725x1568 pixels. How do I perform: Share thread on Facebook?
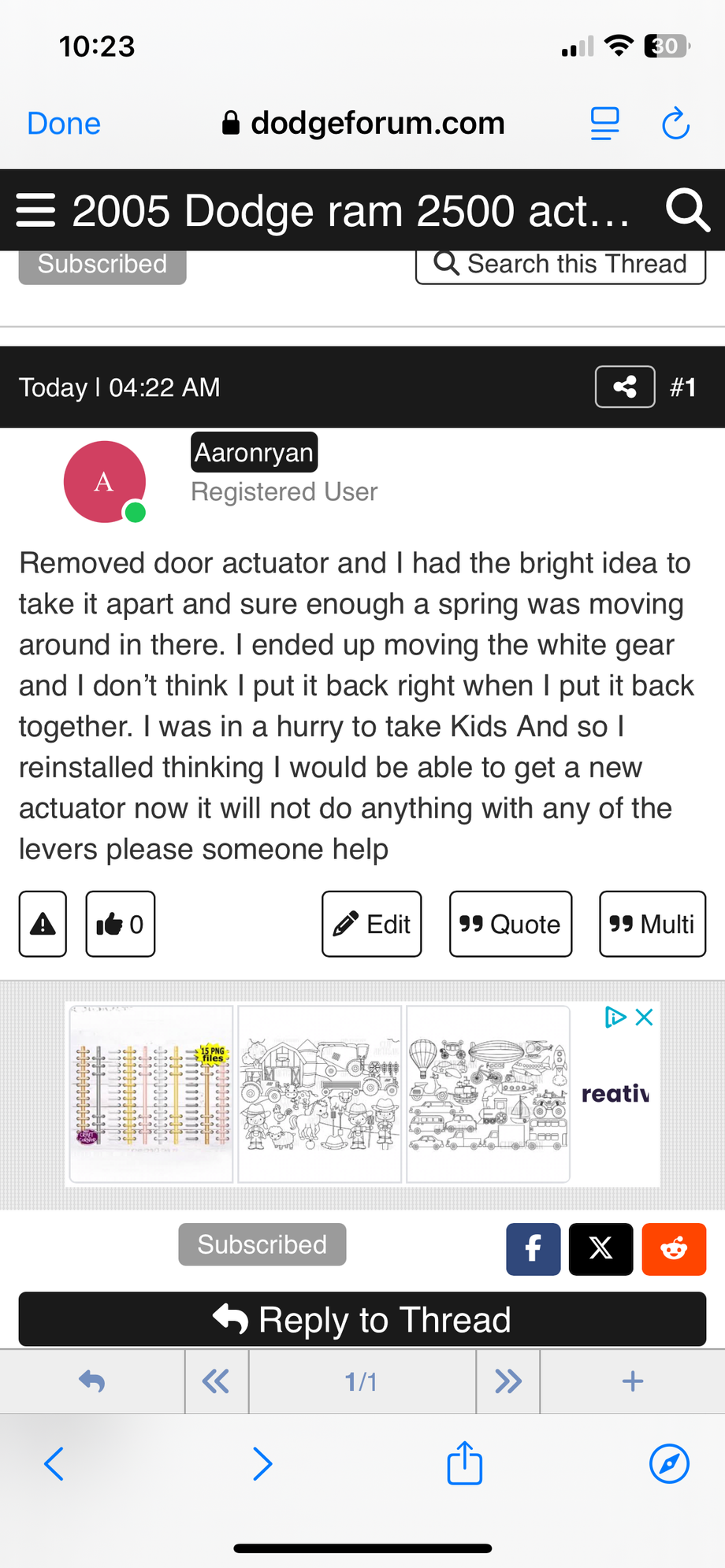[x=534, y=1248]
